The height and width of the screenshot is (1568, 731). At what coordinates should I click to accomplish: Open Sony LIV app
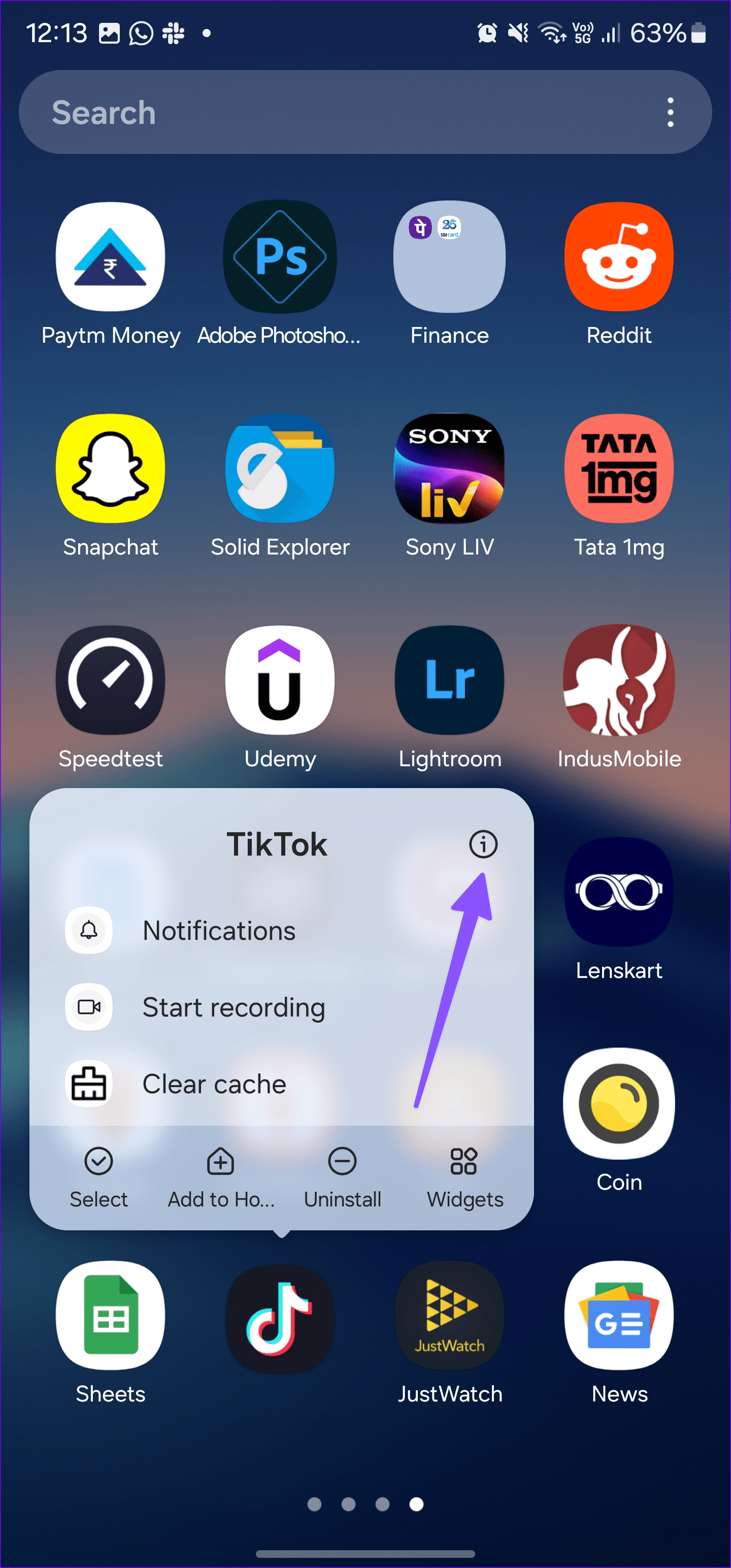(449, 469)
